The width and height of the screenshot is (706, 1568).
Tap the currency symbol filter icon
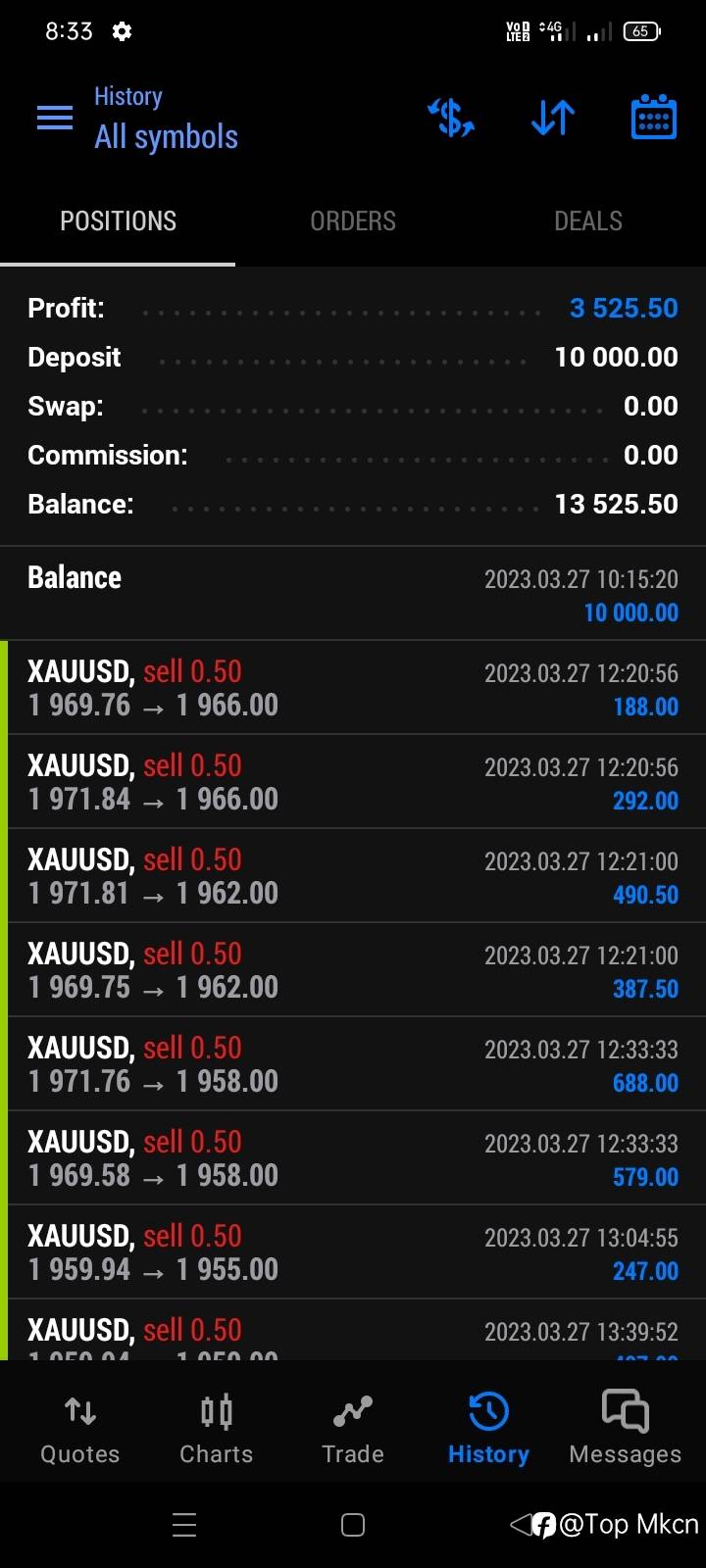point(451,119)
